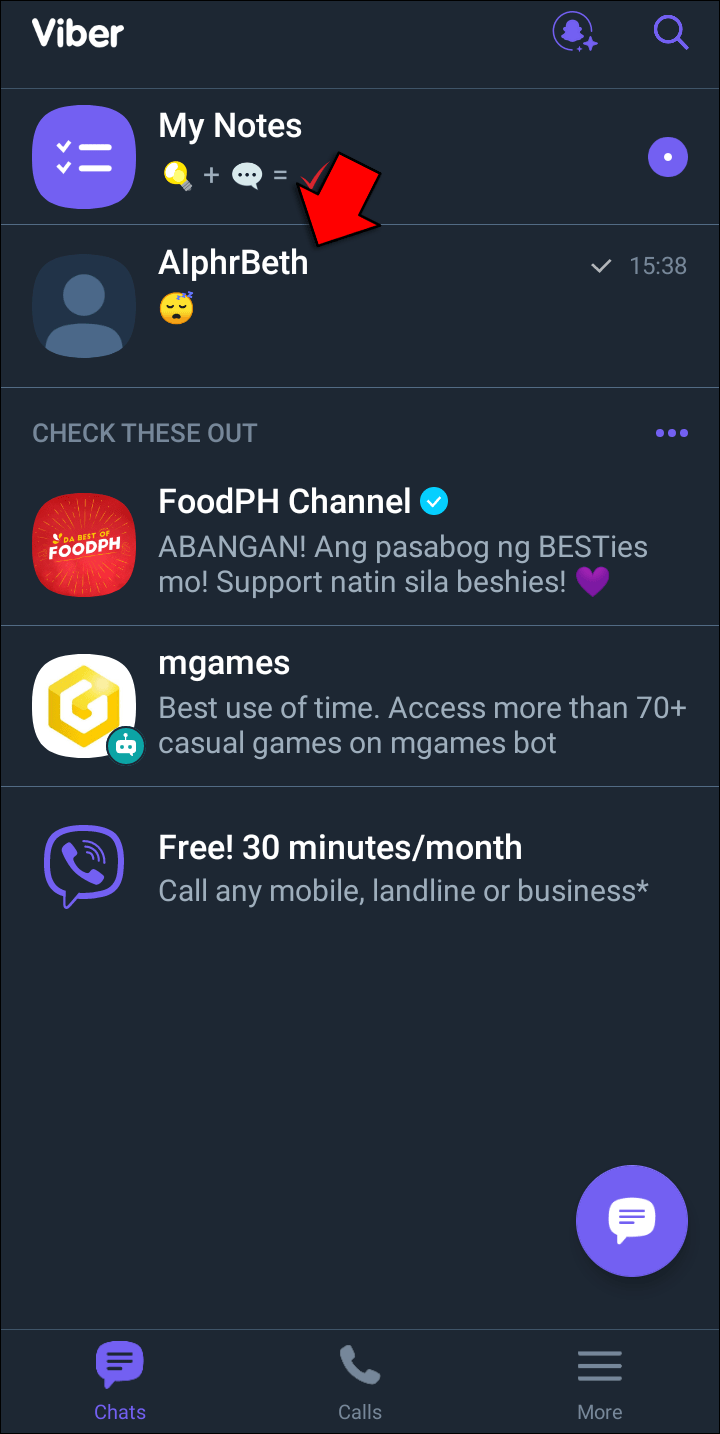The height and width of the screenshot is (1434, 720).
Task: Open the FoodPH Channel
Action: 360,545
